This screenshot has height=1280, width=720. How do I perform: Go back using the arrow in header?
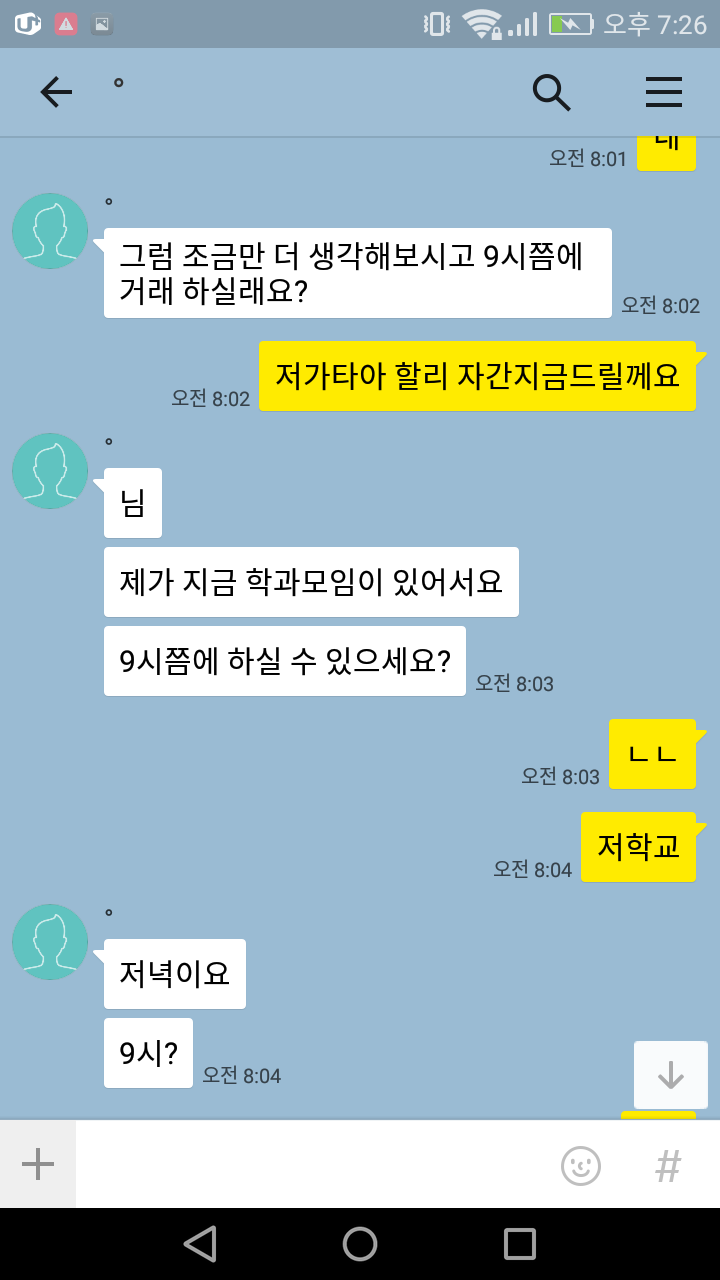point(56,92)
